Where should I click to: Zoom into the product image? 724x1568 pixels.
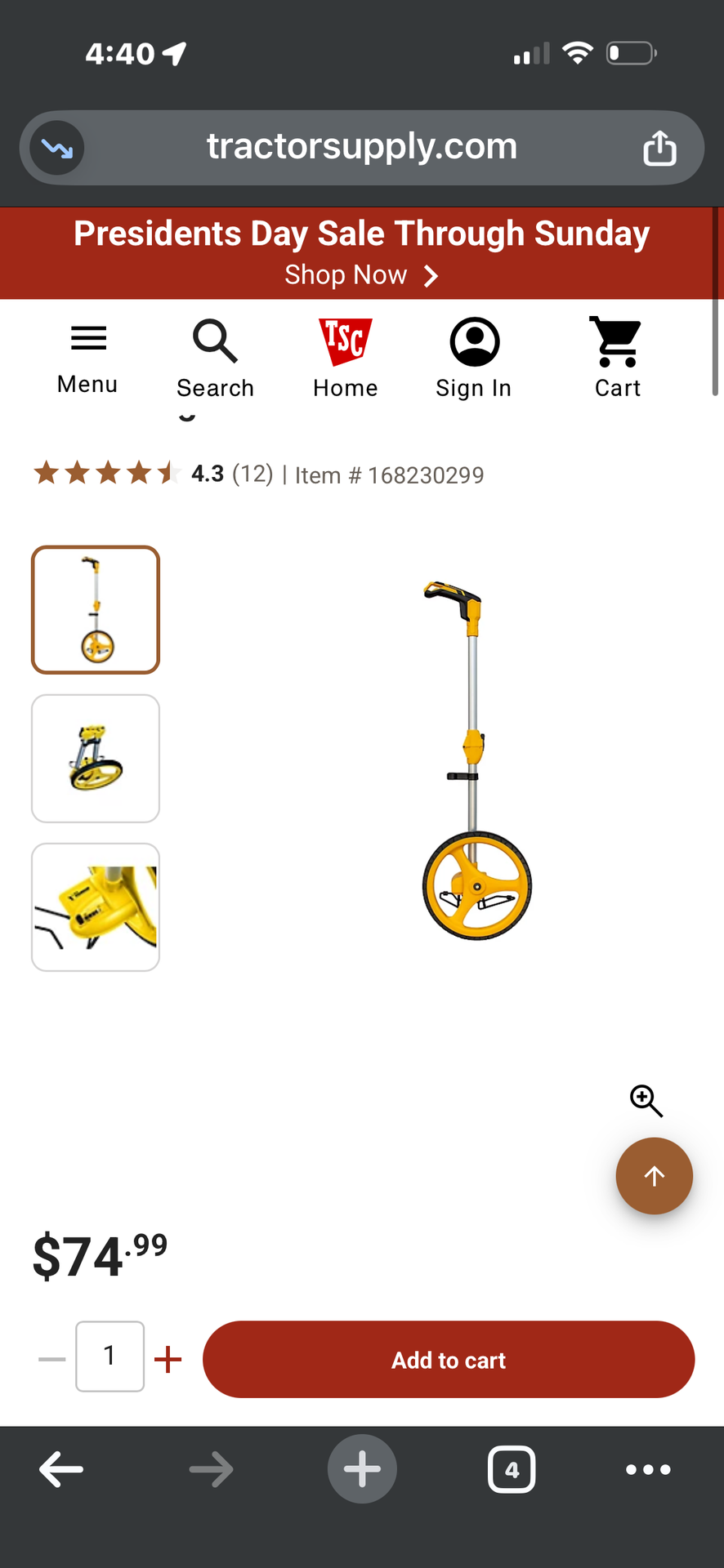[x=646, y=1100]
